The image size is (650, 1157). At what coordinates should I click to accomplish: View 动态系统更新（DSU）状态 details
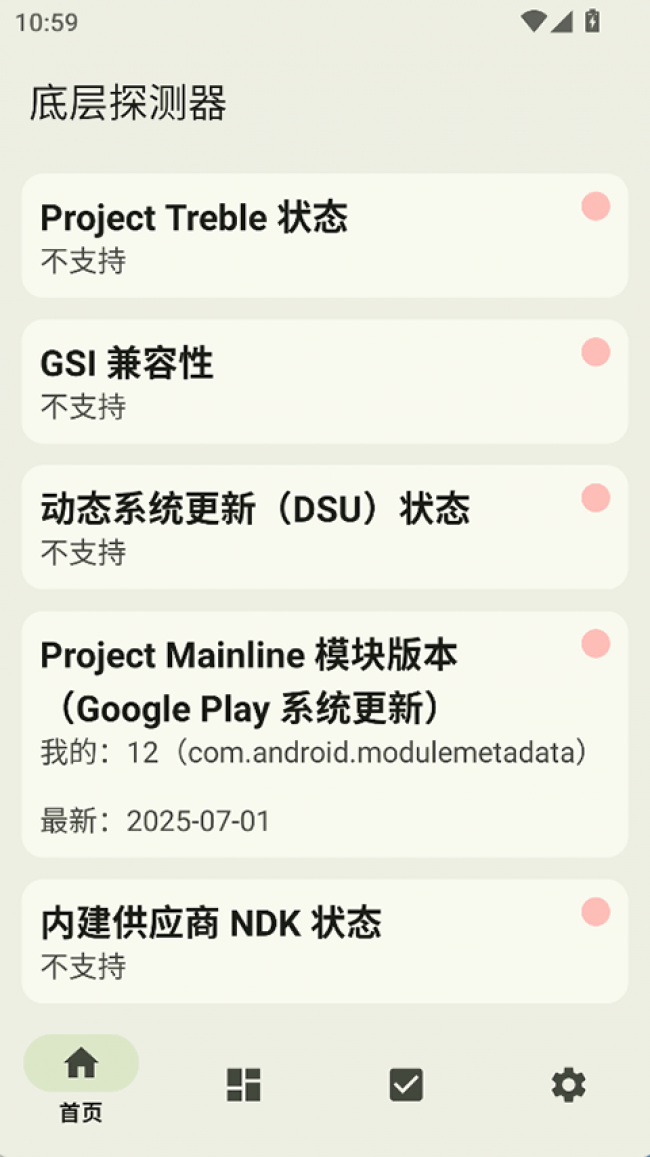[324, 527]
